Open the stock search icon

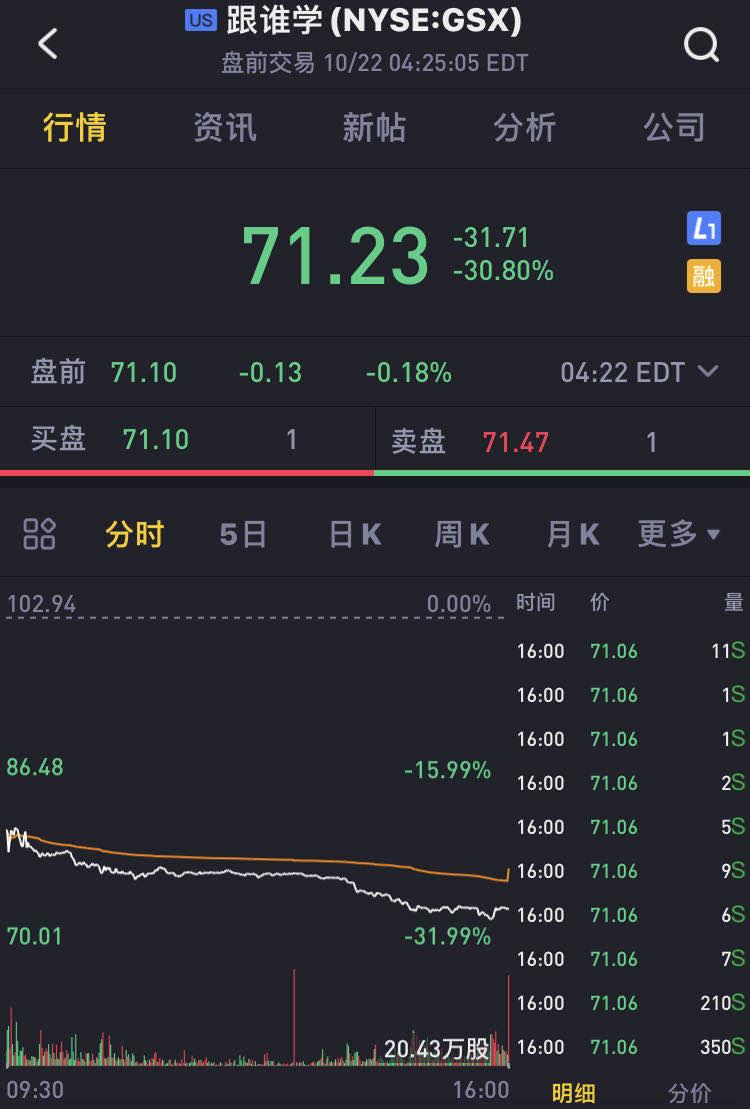701,44
